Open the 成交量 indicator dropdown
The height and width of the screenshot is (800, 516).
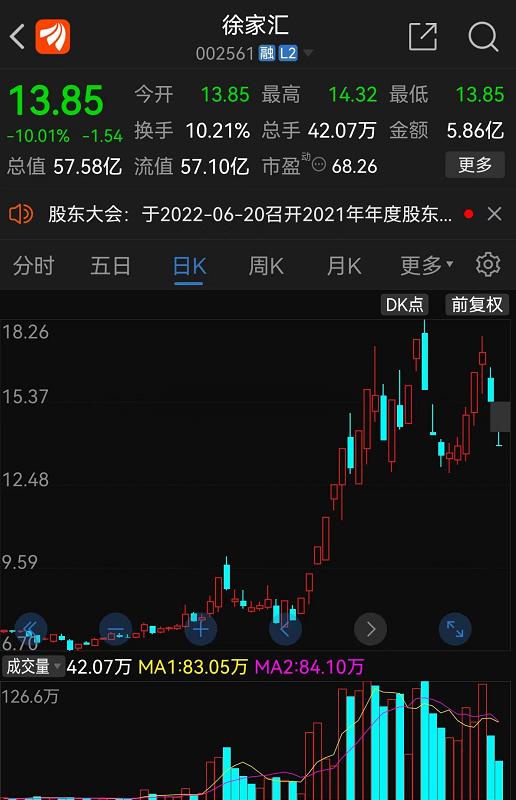coord(33,666)
